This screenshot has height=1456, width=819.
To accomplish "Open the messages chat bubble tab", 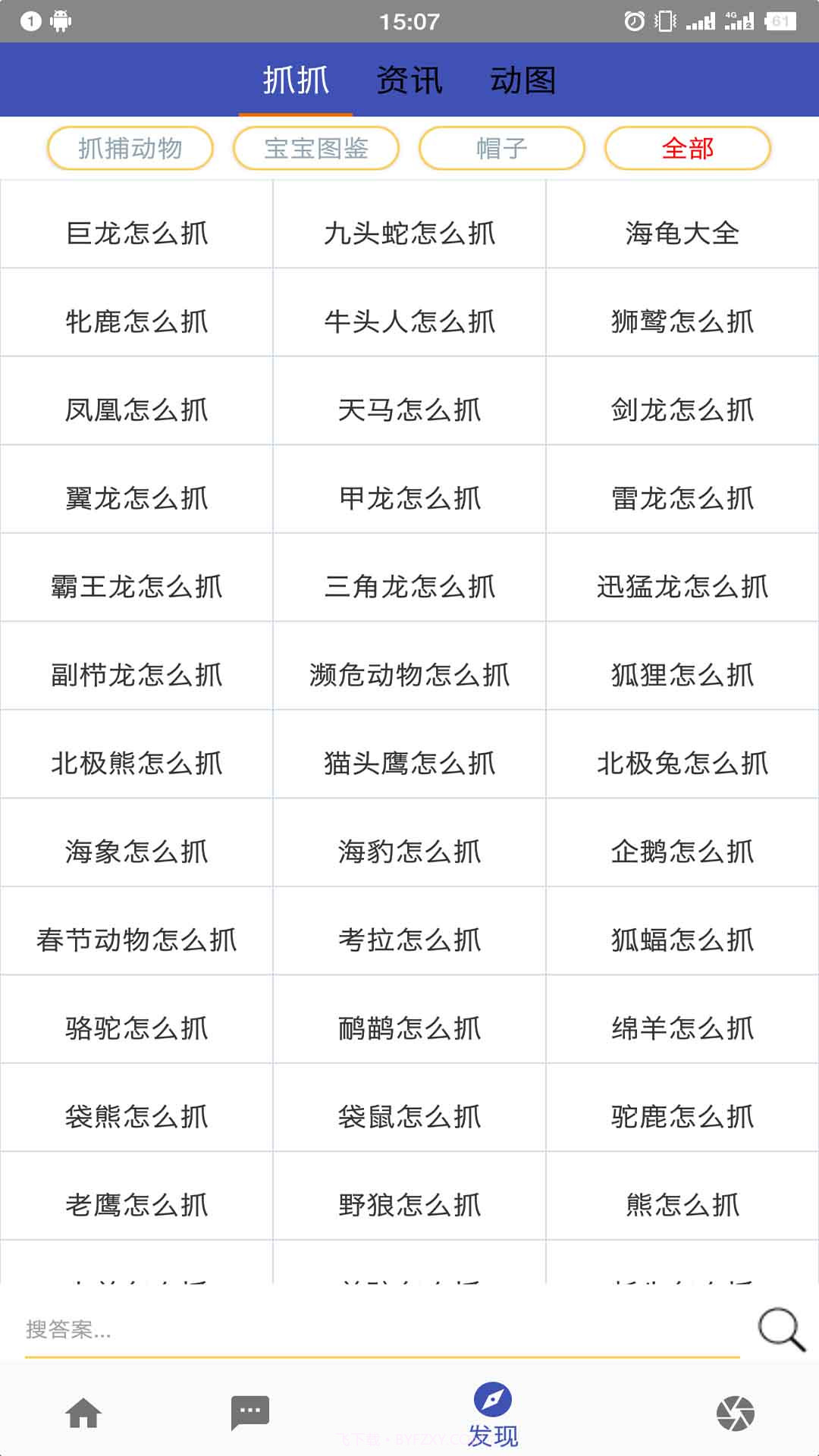I will tap(250, 1414).
